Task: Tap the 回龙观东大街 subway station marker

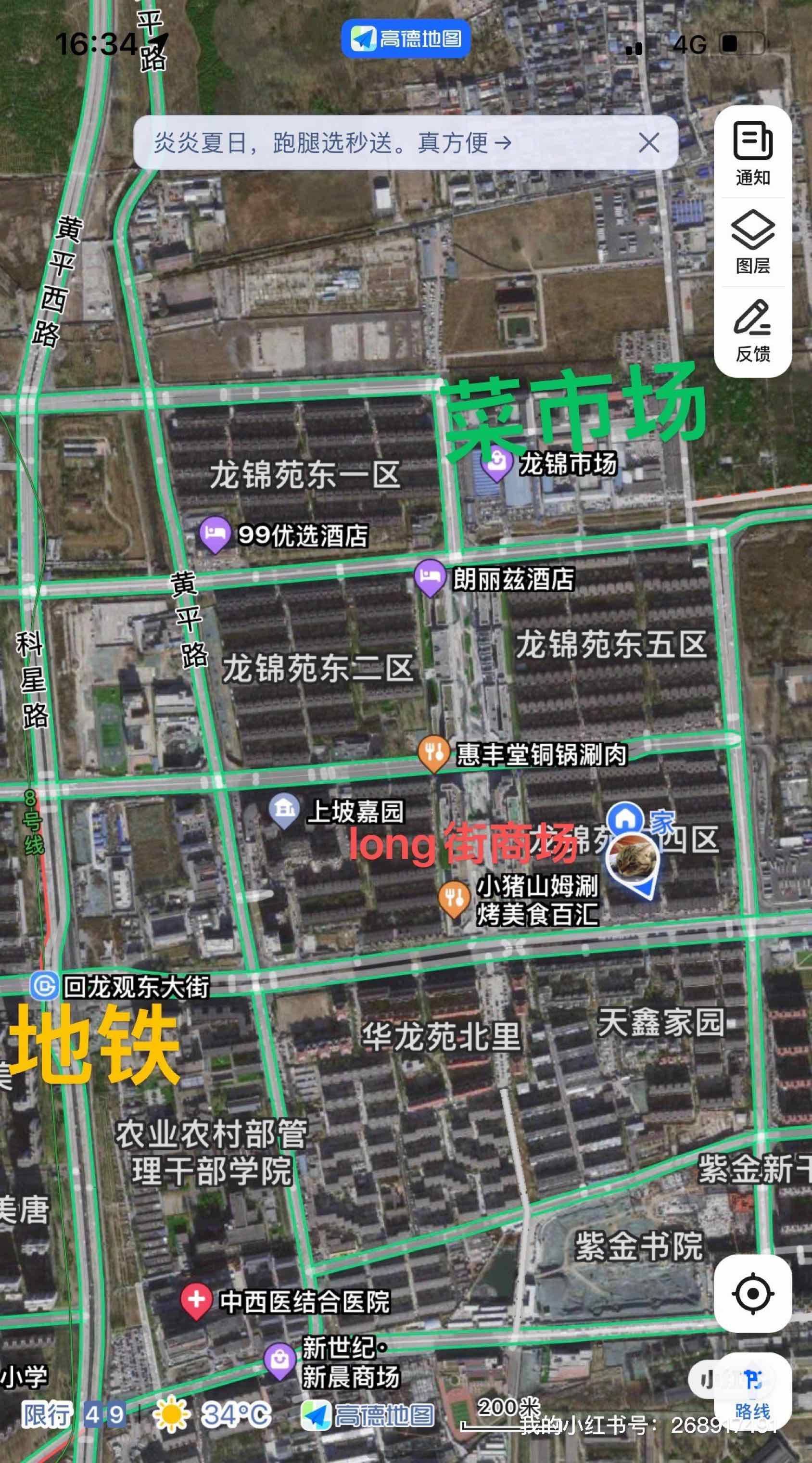Action: click(x=44, y=987)
